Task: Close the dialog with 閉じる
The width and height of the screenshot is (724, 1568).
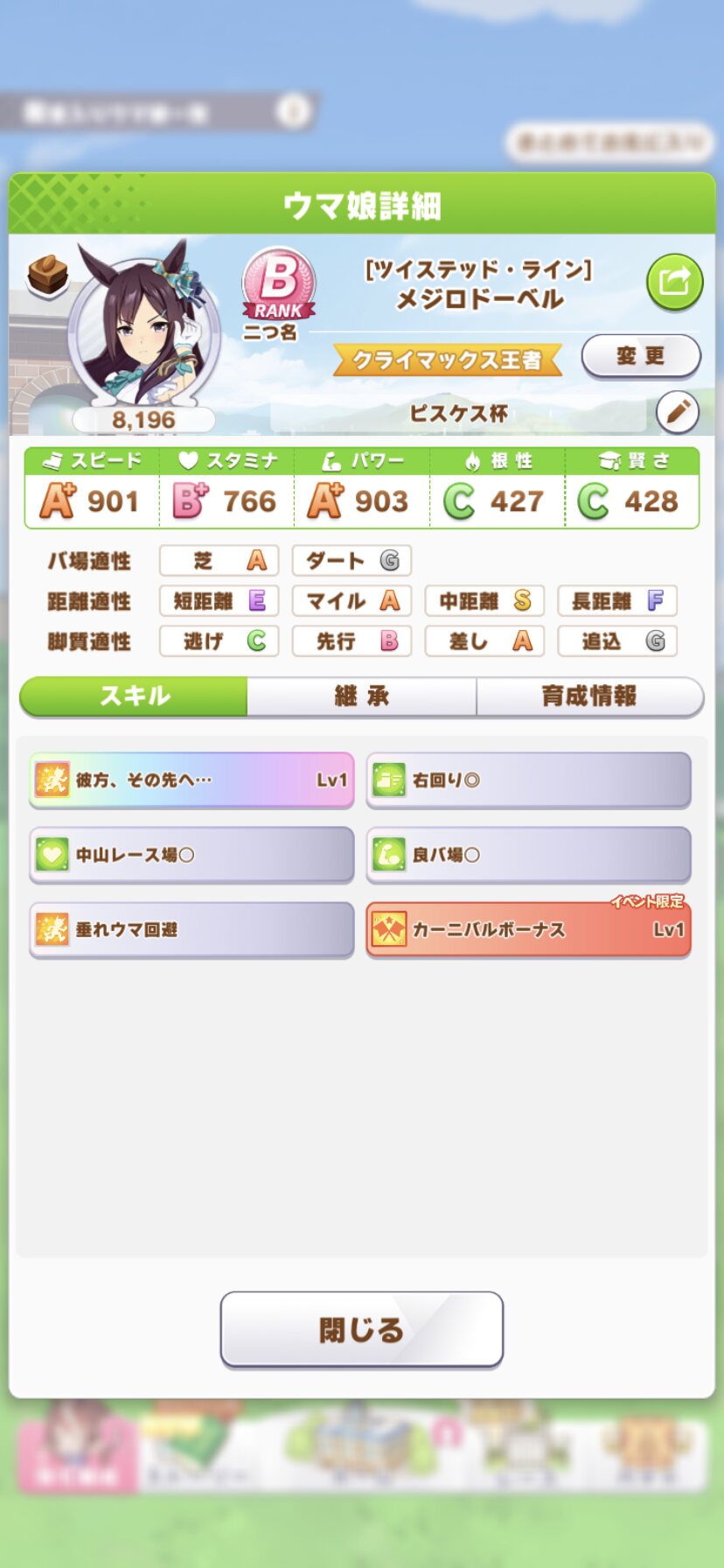Action: [361, 1329]
